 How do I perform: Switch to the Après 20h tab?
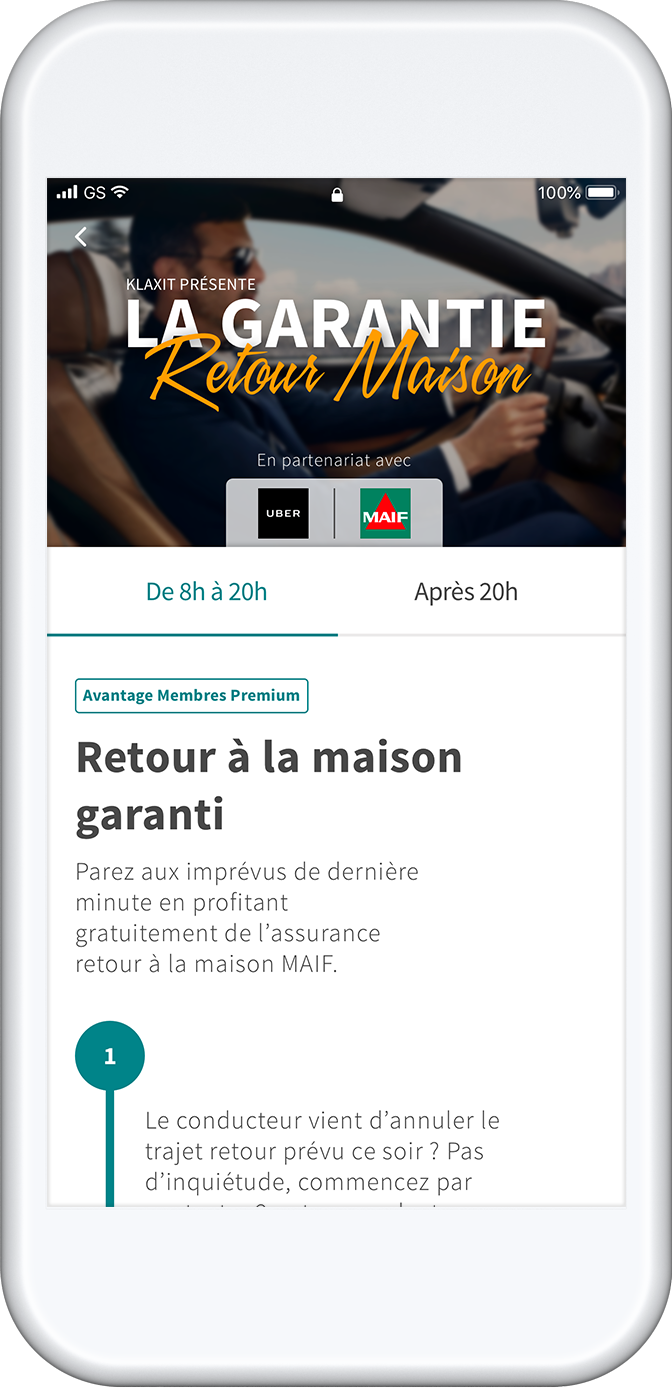[x=466, y=592]
